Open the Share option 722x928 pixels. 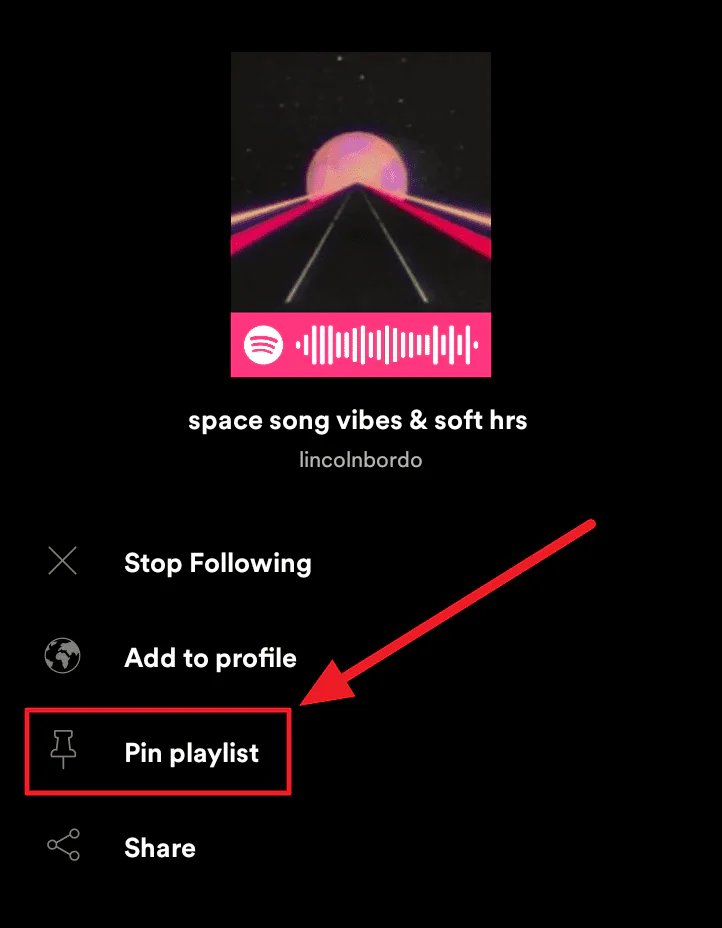pyautogui.click(x=160, y=847)
